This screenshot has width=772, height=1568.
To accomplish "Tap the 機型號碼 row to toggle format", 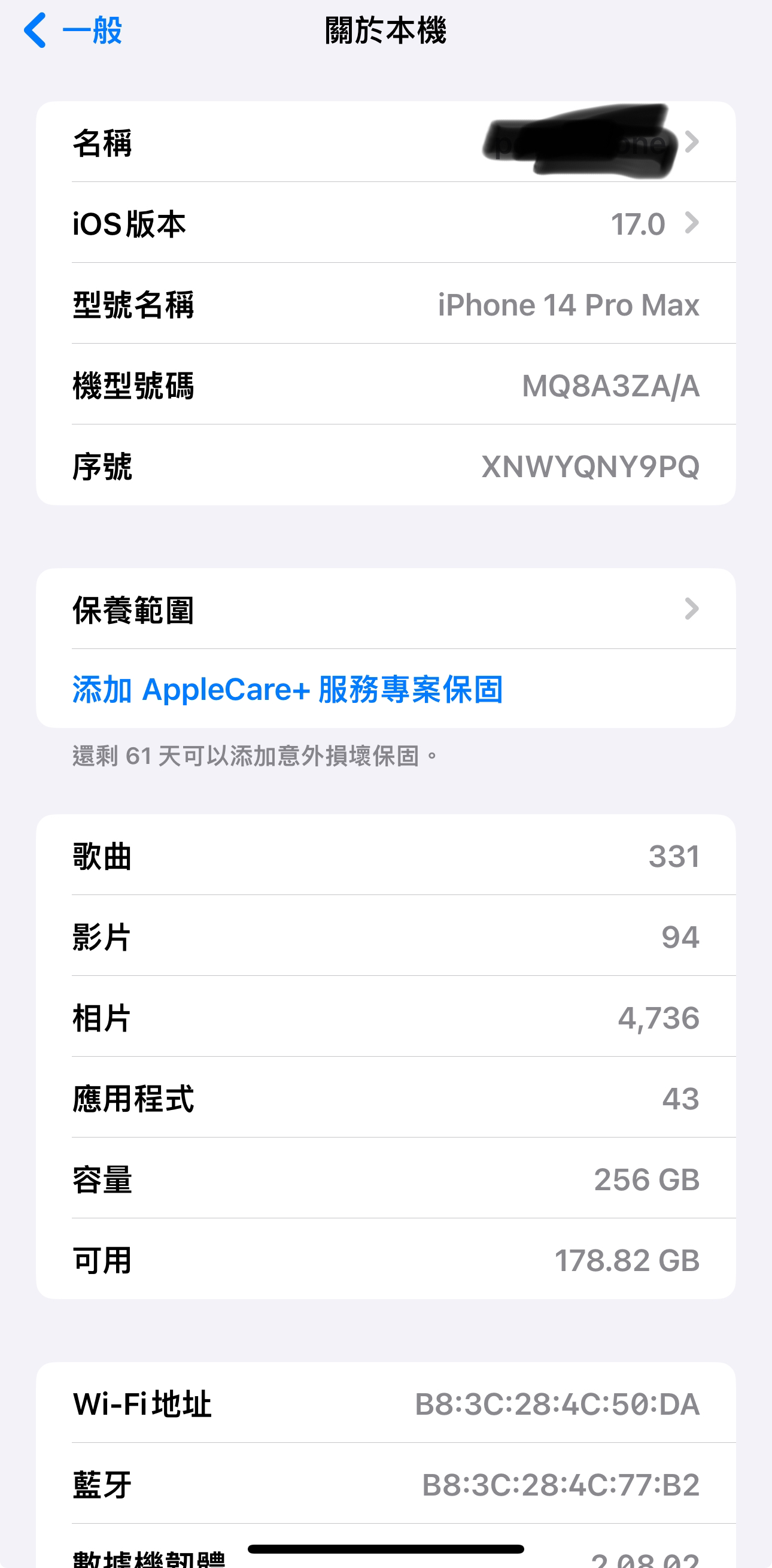I will point(385,386).
